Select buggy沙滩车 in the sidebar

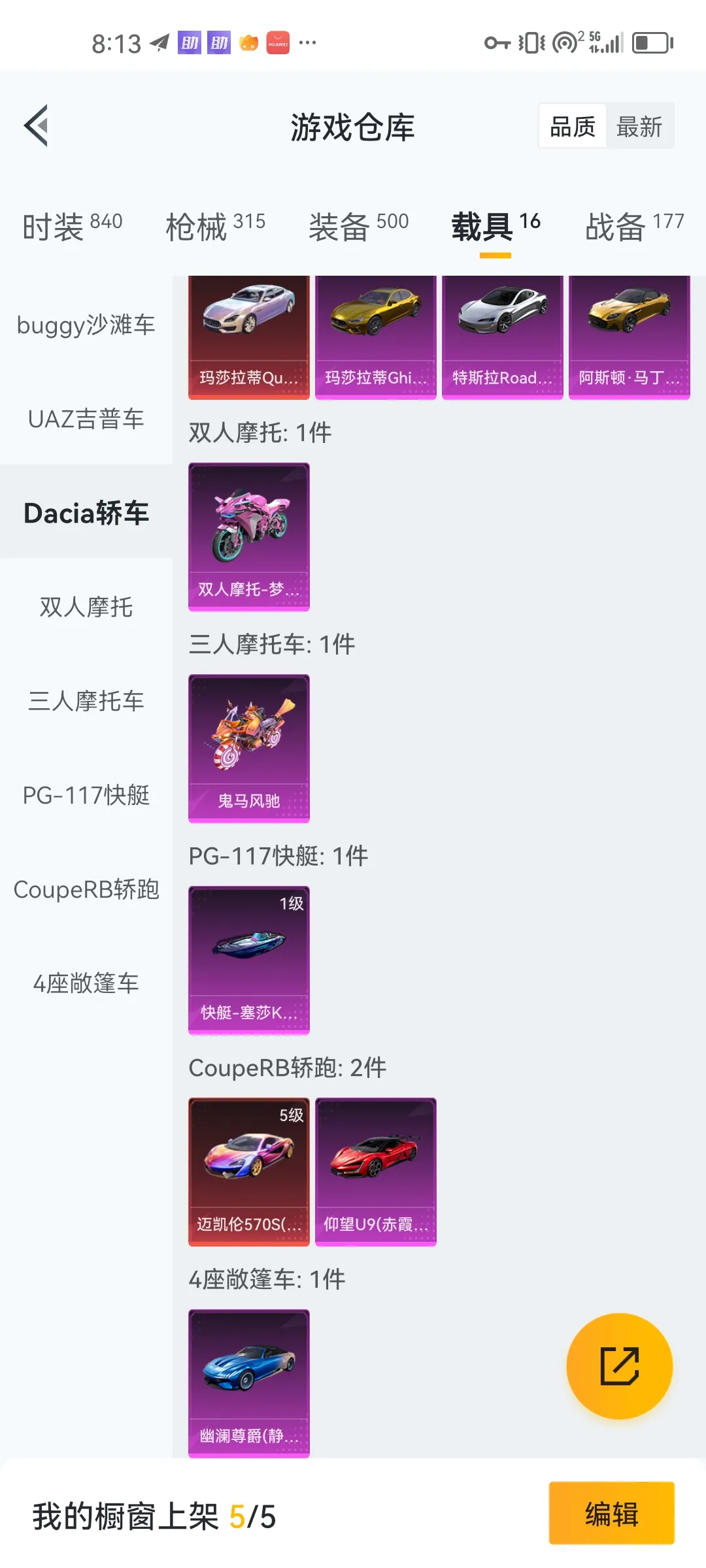tap(86, 325)
